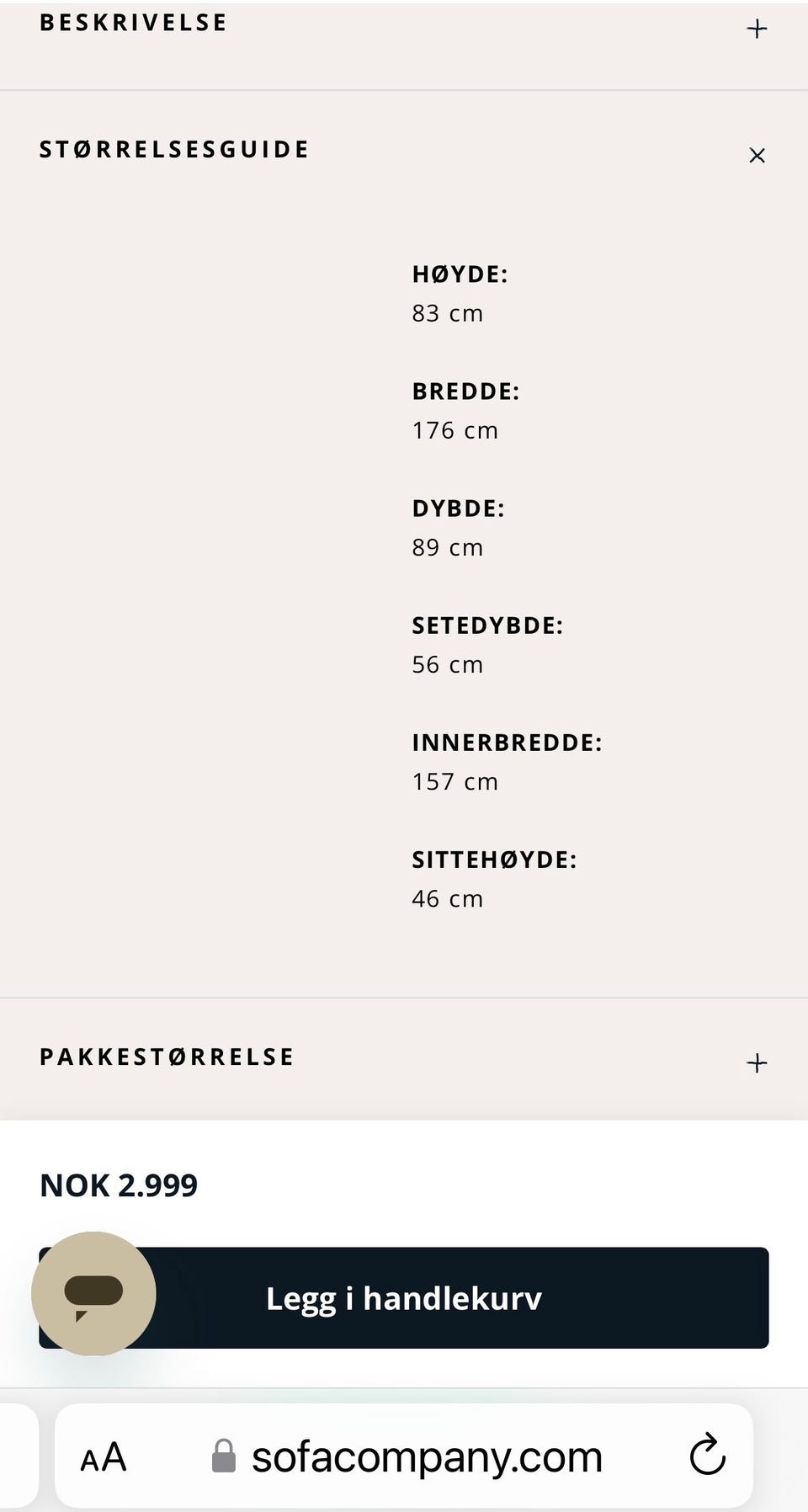This screenshot has width=808, height=1512.
Task: Tap Legg i handlekurv
Action: (x=404, y=1297)
